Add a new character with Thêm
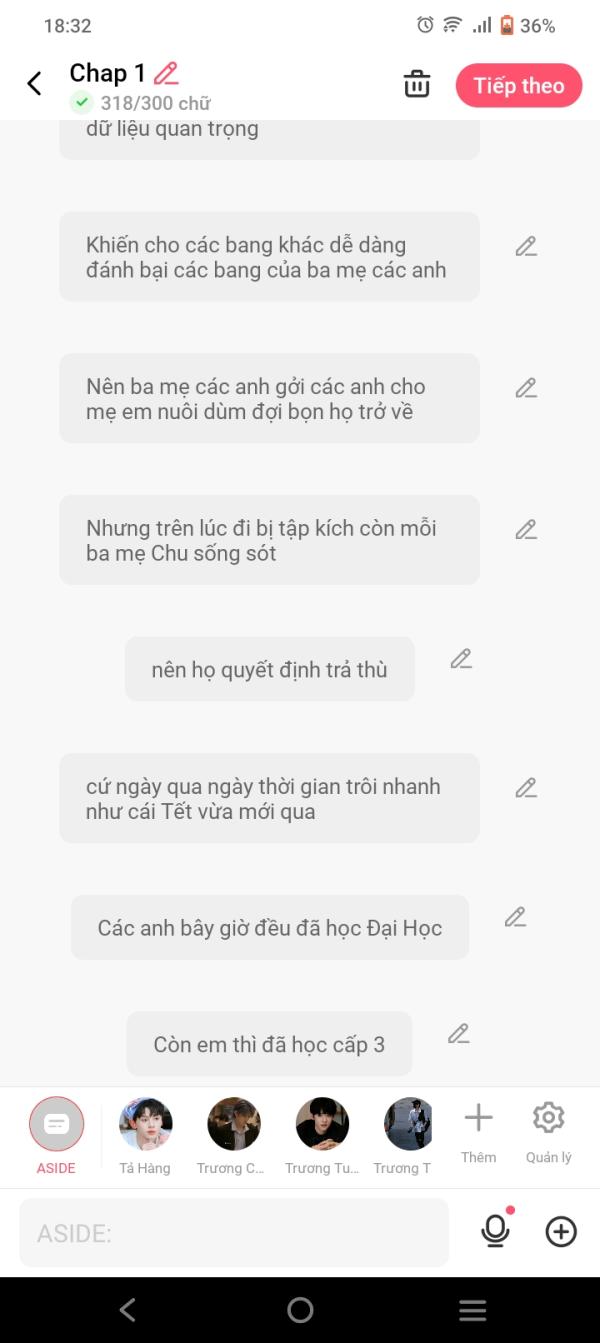Screen dimensions: 600x1343 (x=478, y=1126)
